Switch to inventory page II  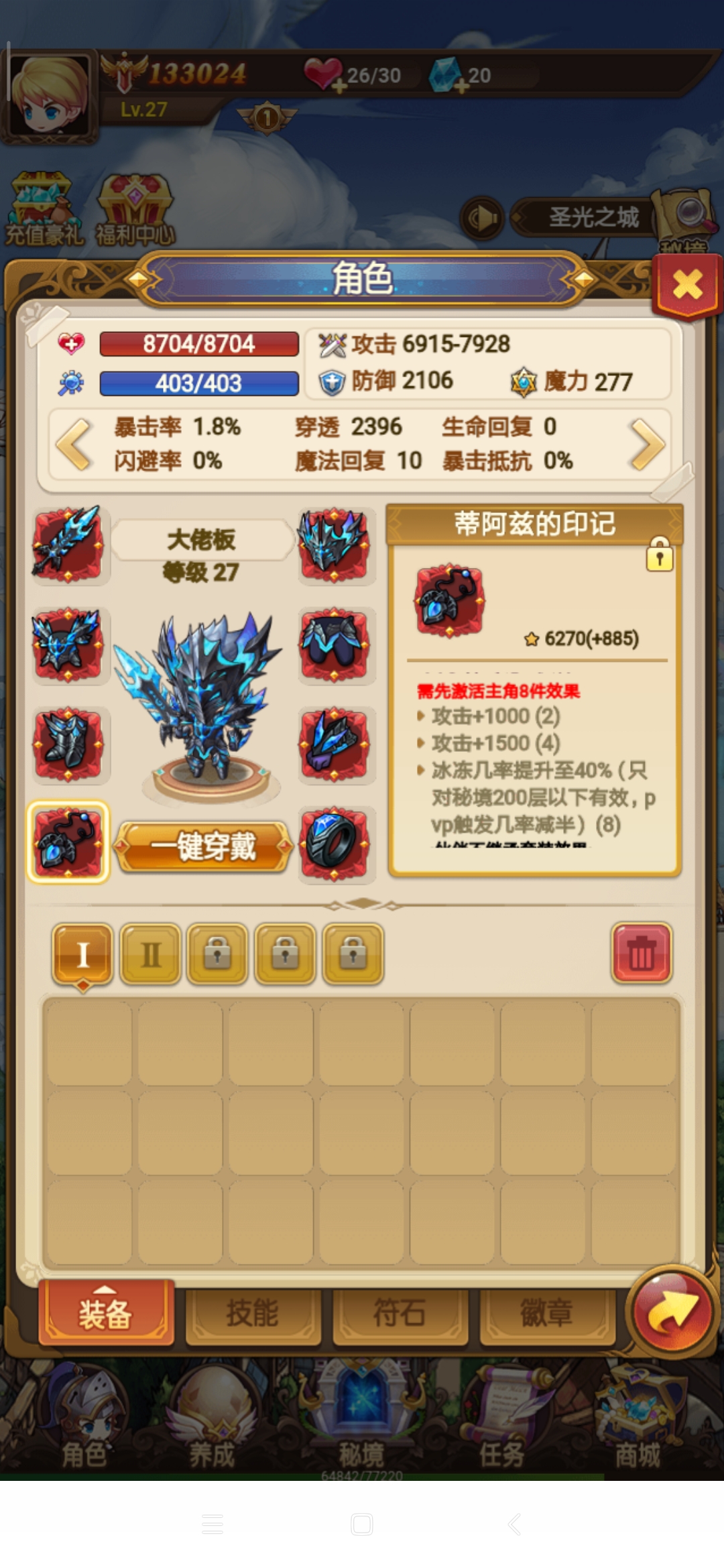pyautogui.click(x=150, y=954)
